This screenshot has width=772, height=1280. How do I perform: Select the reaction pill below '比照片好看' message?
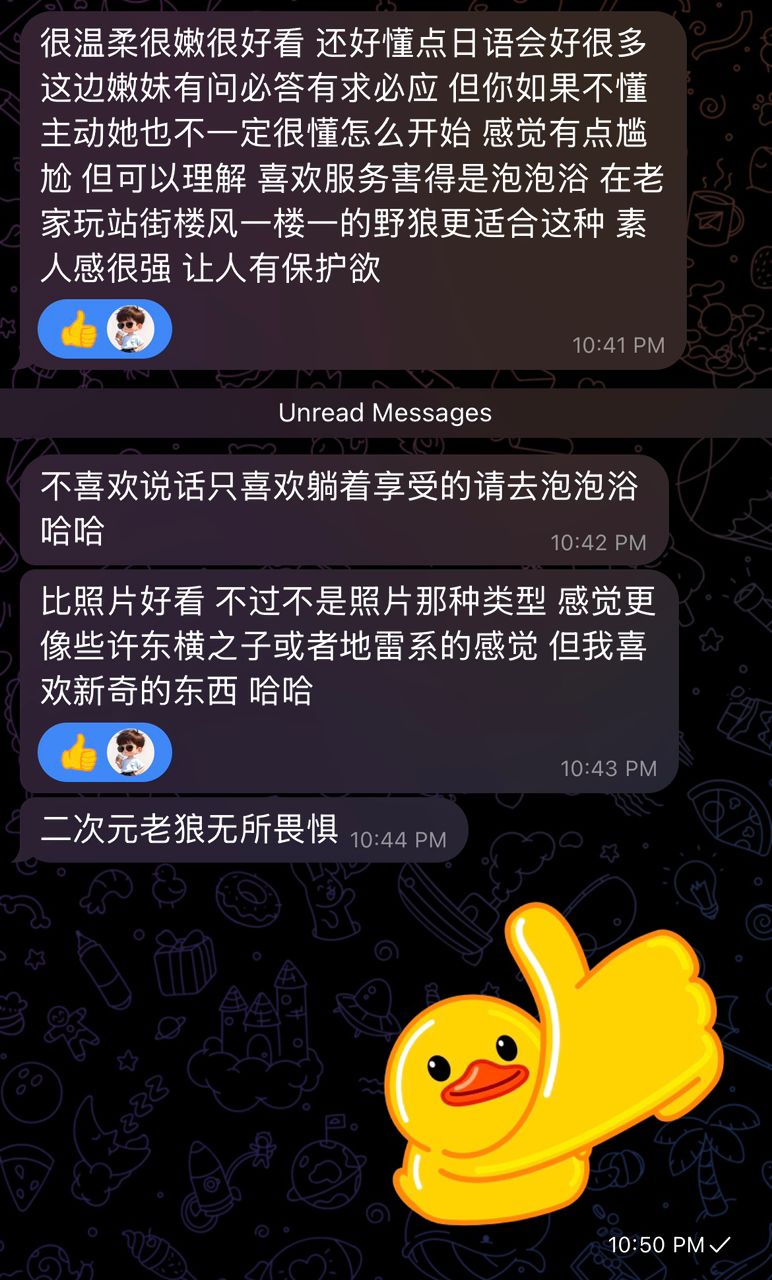tap(103, 753)
